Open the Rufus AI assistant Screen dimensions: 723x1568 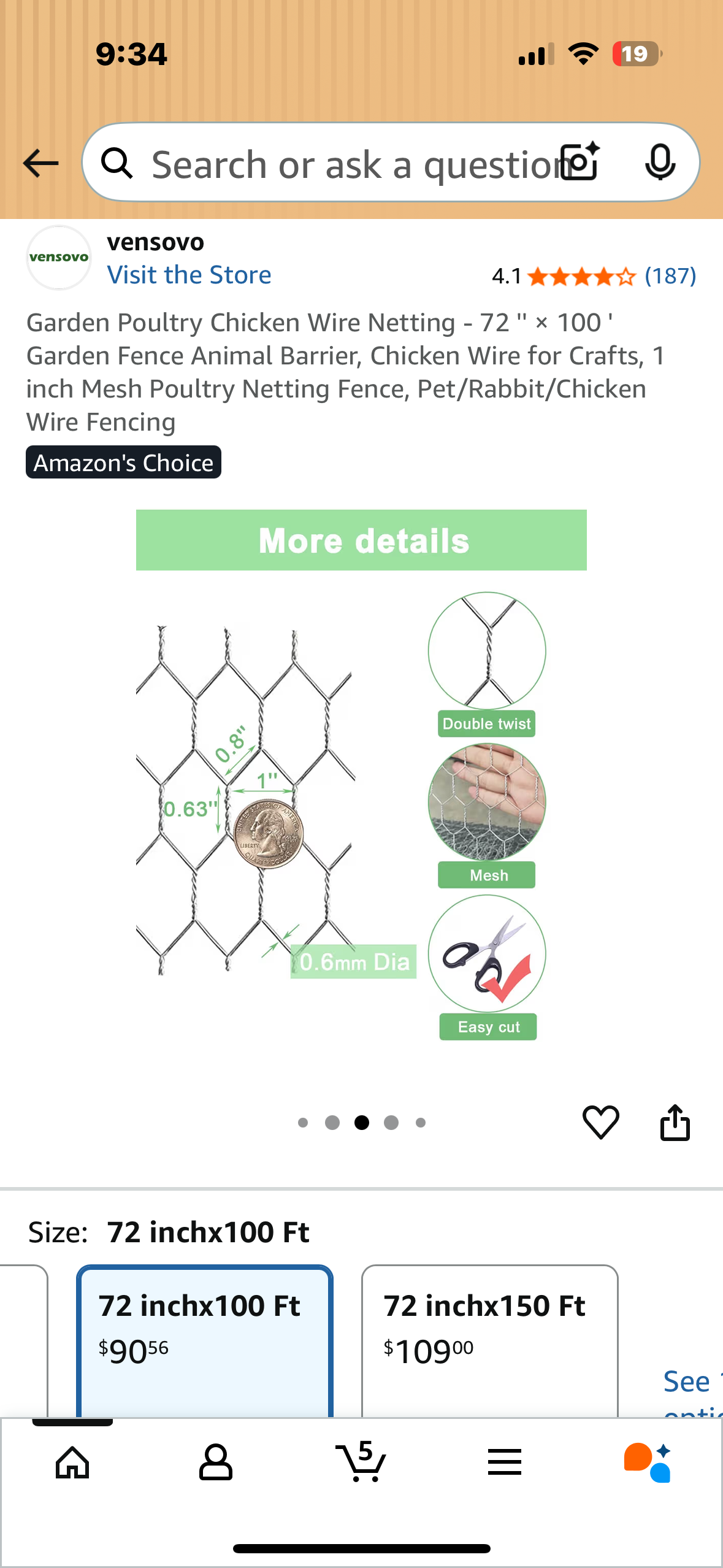pos(648,1462)
